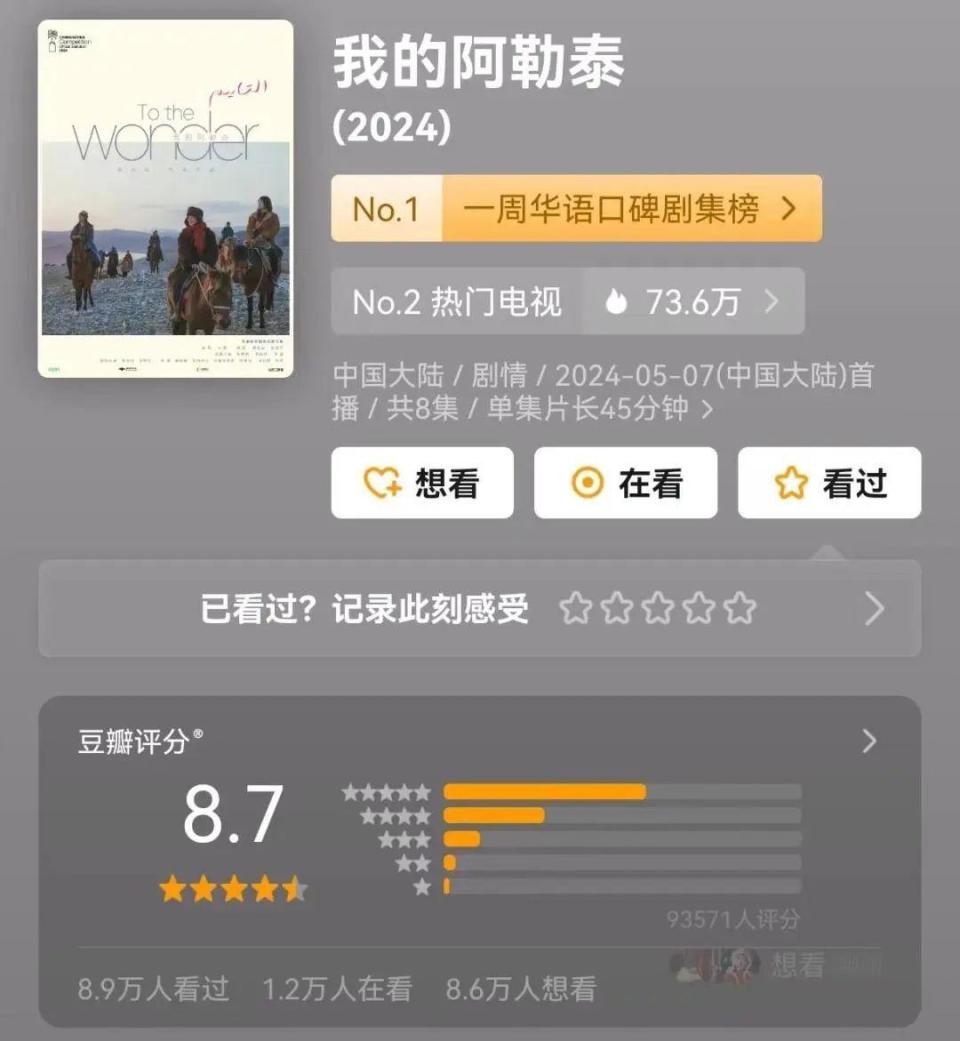Click the star icon on 看过 button

coord(791,483)
